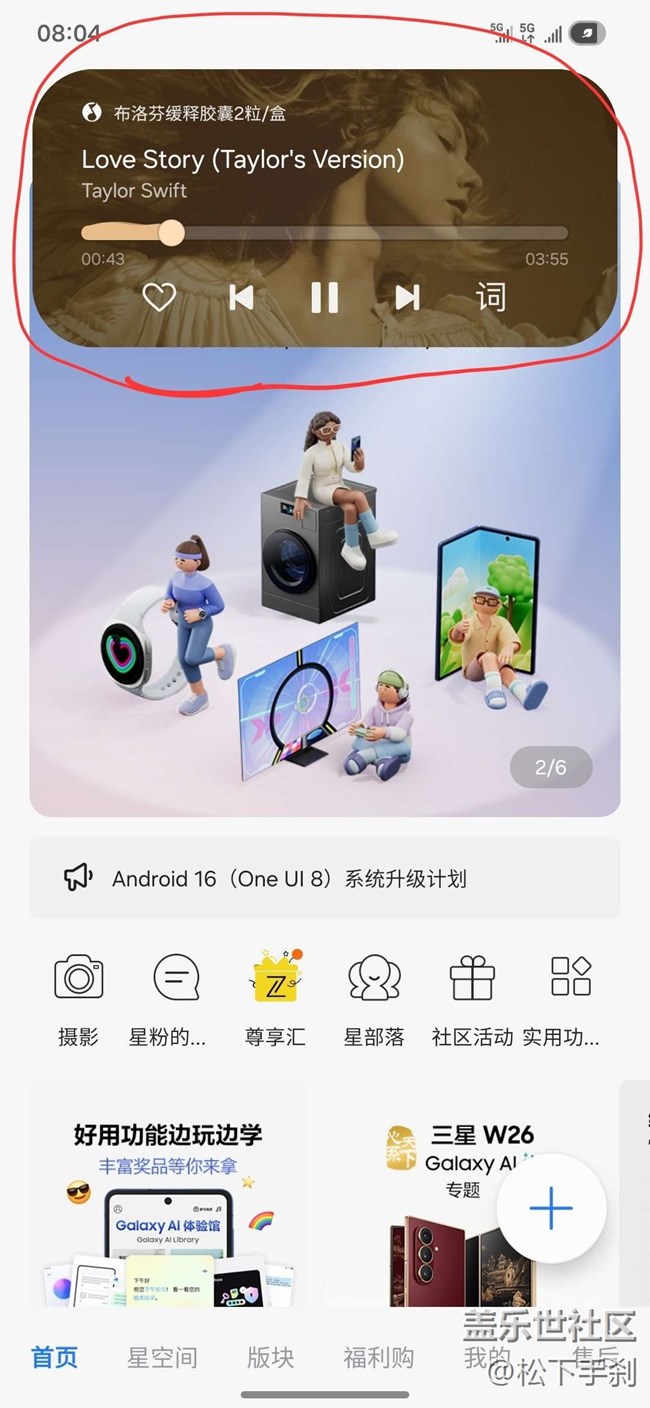Tap the song progress slider

[x=324, y=233]
